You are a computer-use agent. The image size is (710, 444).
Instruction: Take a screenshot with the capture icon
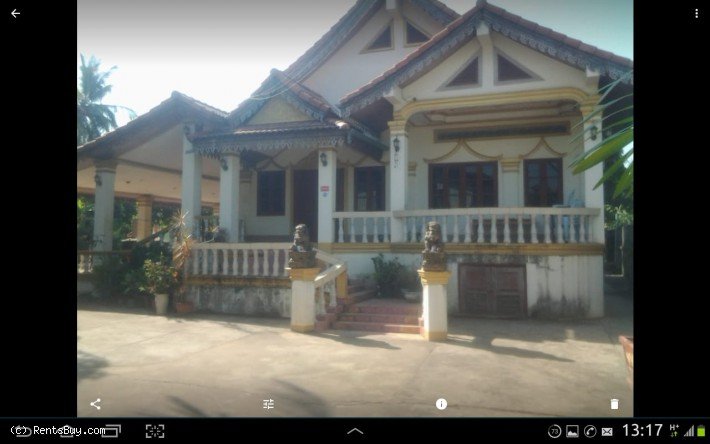click(x=155, y=431)
